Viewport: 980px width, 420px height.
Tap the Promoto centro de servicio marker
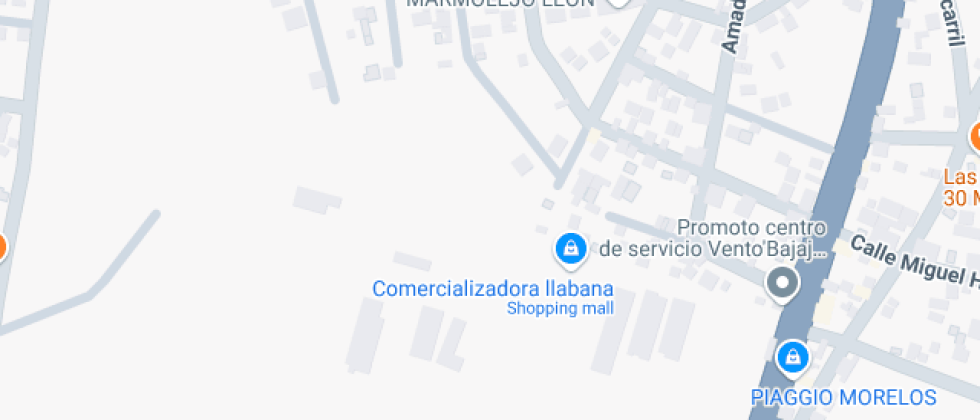[x=782, y=283]
